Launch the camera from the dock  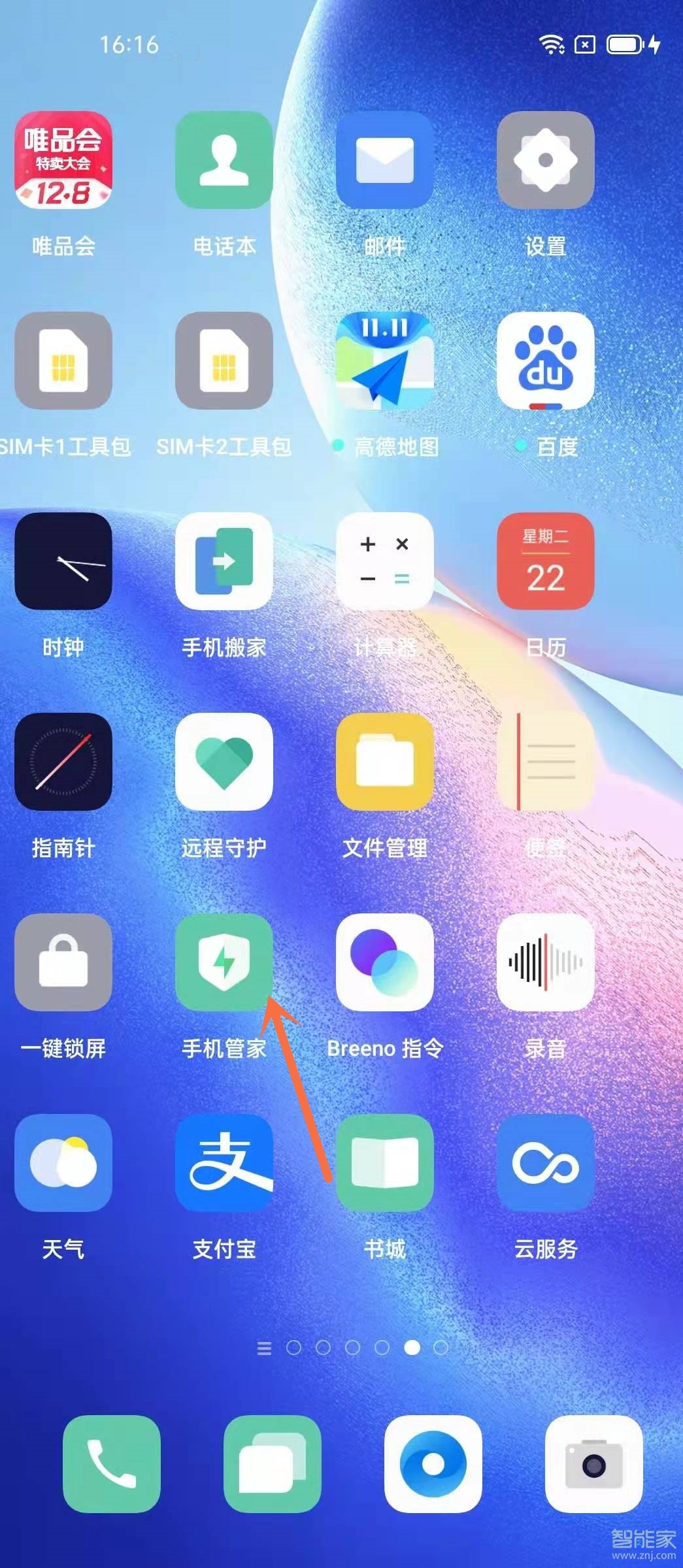tap(593, 1463)
